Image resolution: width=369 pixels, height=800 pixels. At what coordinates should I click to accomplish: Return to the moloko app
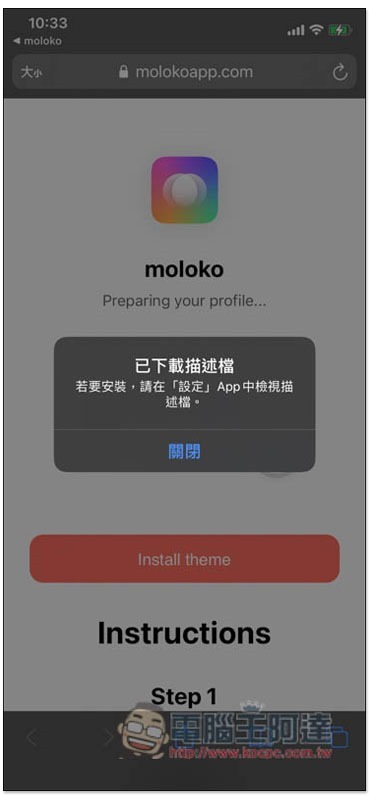[x=37, y=41]
